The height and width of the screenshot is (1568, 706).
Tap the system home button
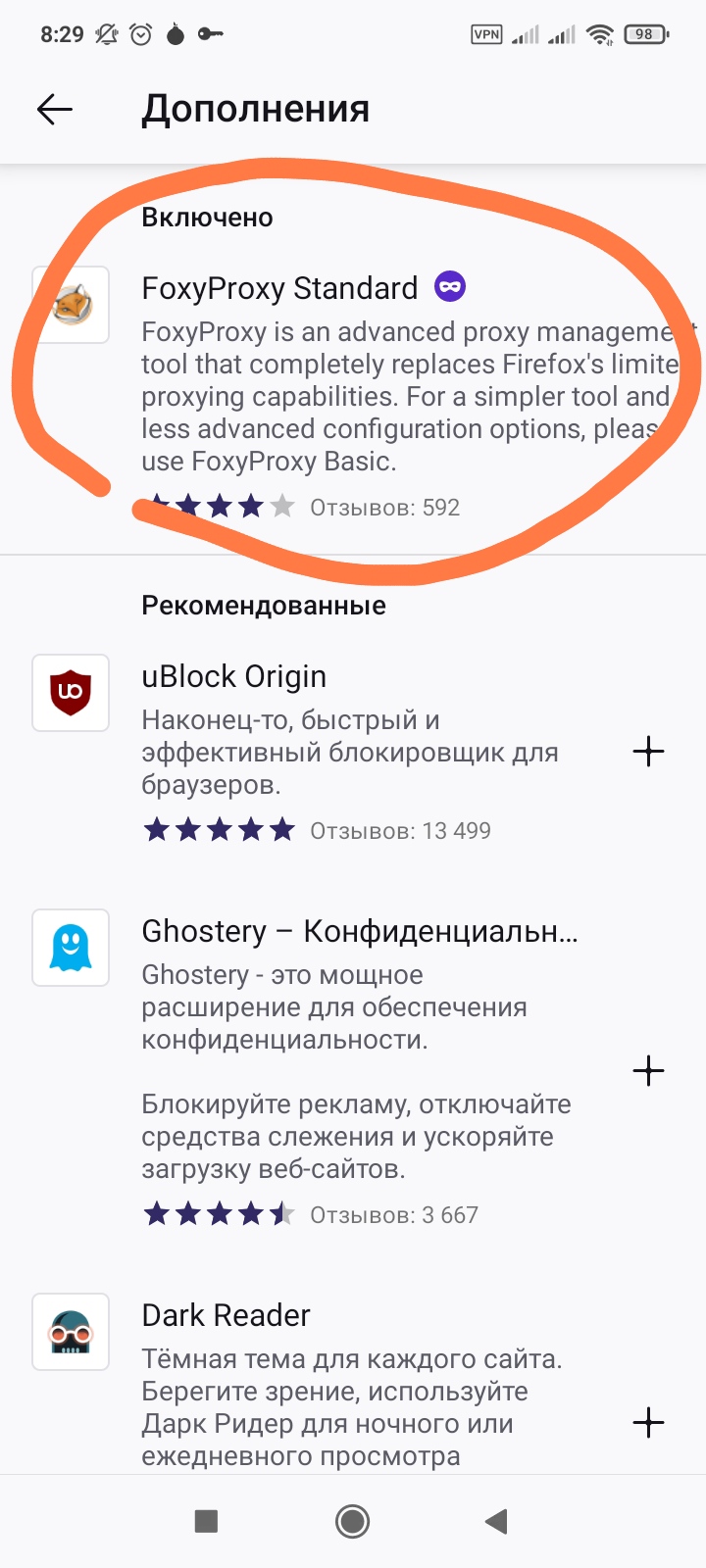pyautogui.click(x=352, y=1521)
